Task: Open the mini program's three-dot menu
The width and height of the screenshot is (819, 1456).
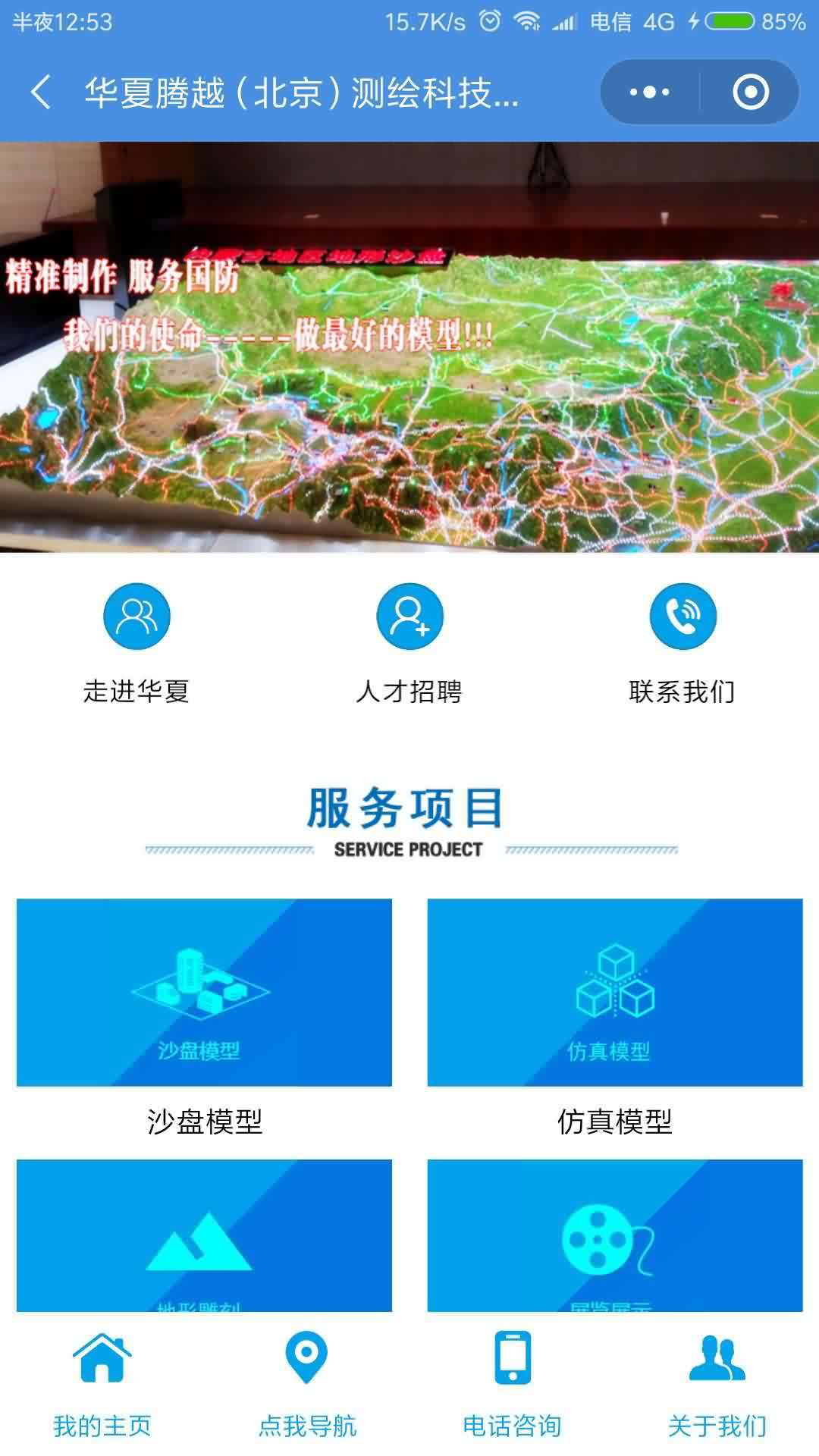Action: [x=650, y=93]
